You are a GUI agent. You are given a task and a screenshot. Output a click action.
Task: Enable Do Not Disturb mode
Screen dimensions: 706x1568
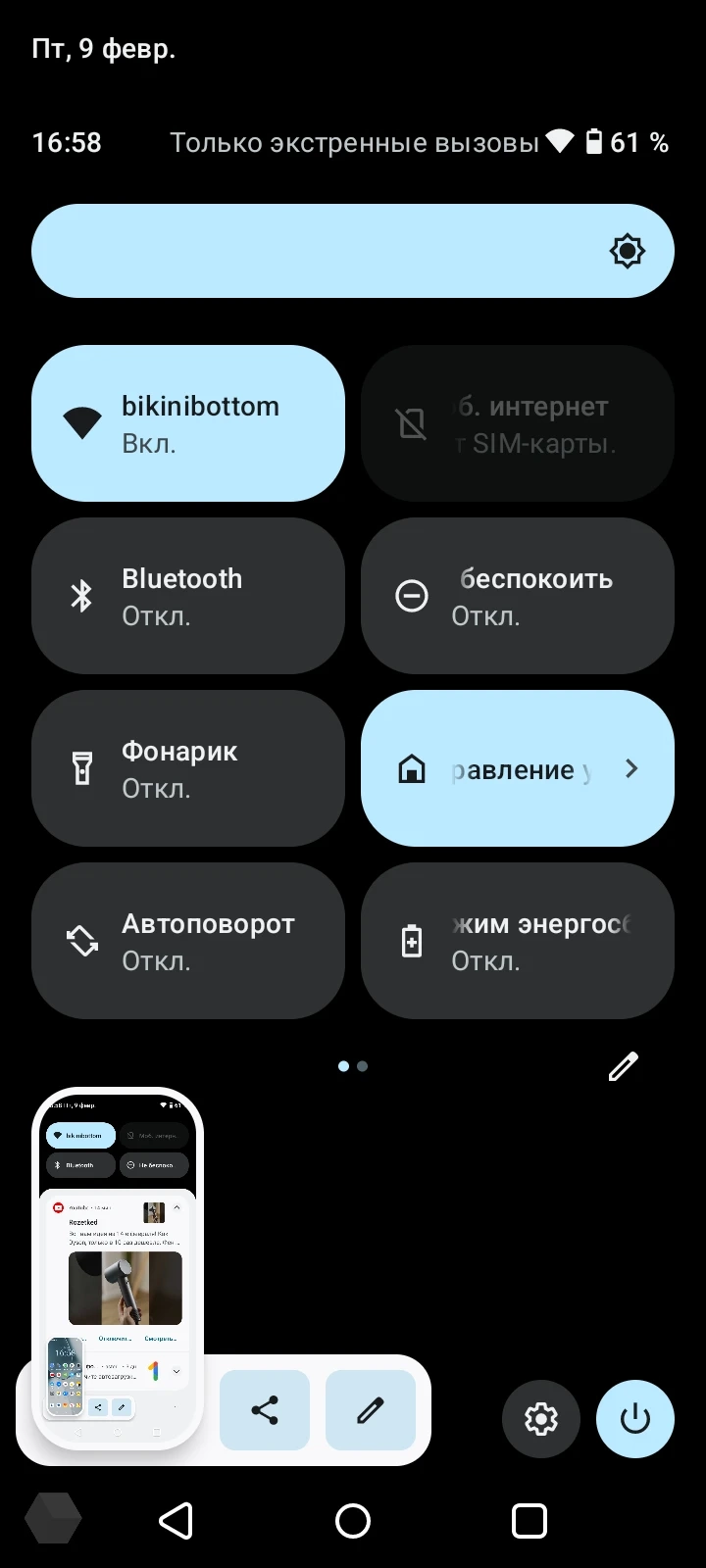pos(518,596)
